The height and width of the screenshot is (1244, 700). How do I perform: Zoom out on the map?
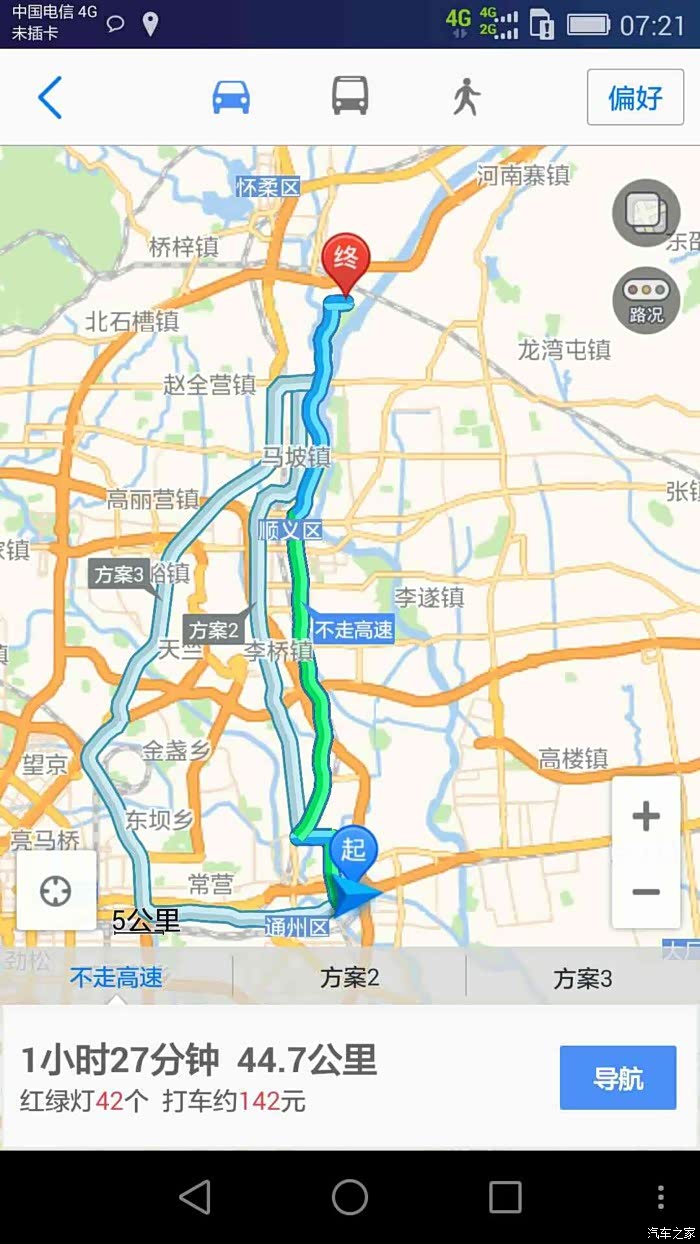[646, 891]
